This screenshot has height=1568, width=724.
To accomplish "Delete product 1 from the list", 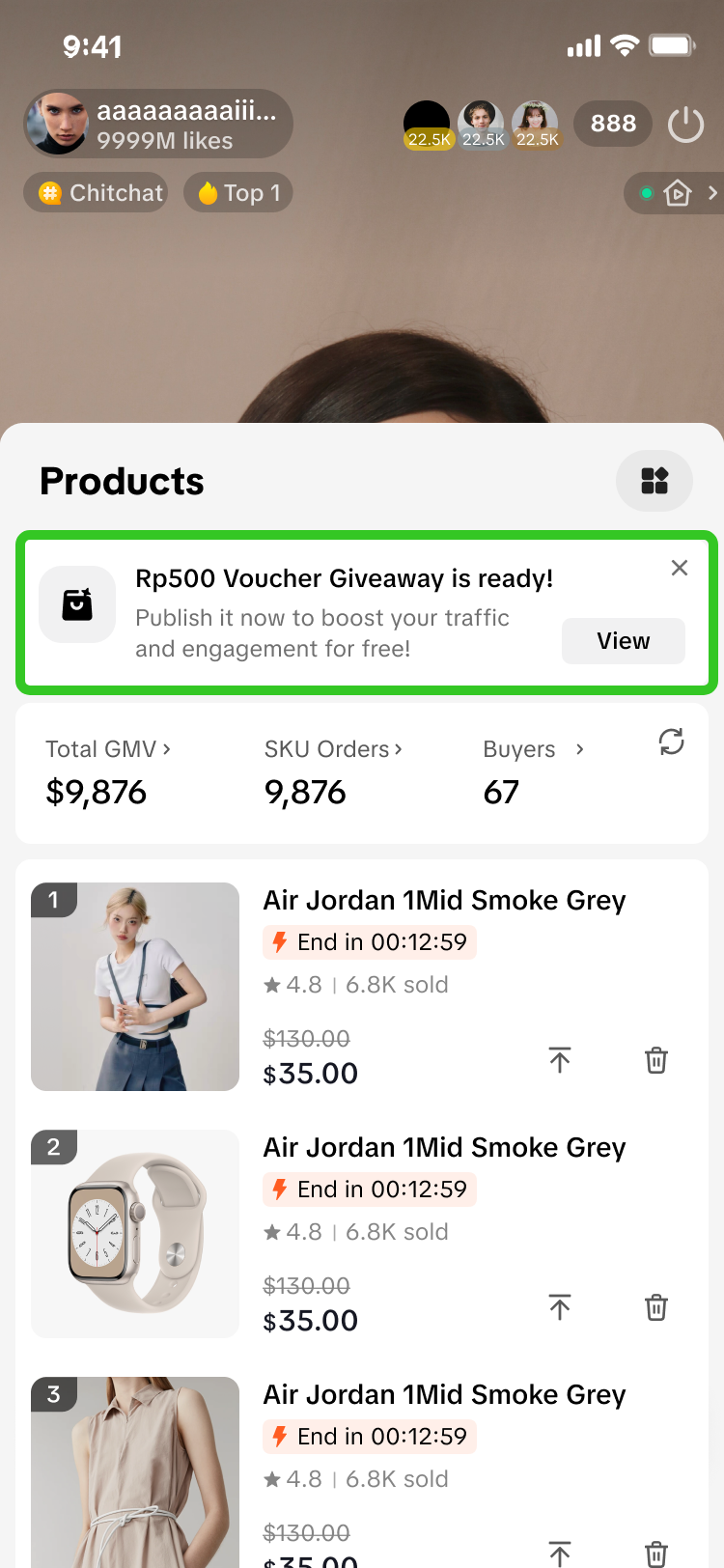I will (656, 1060).
